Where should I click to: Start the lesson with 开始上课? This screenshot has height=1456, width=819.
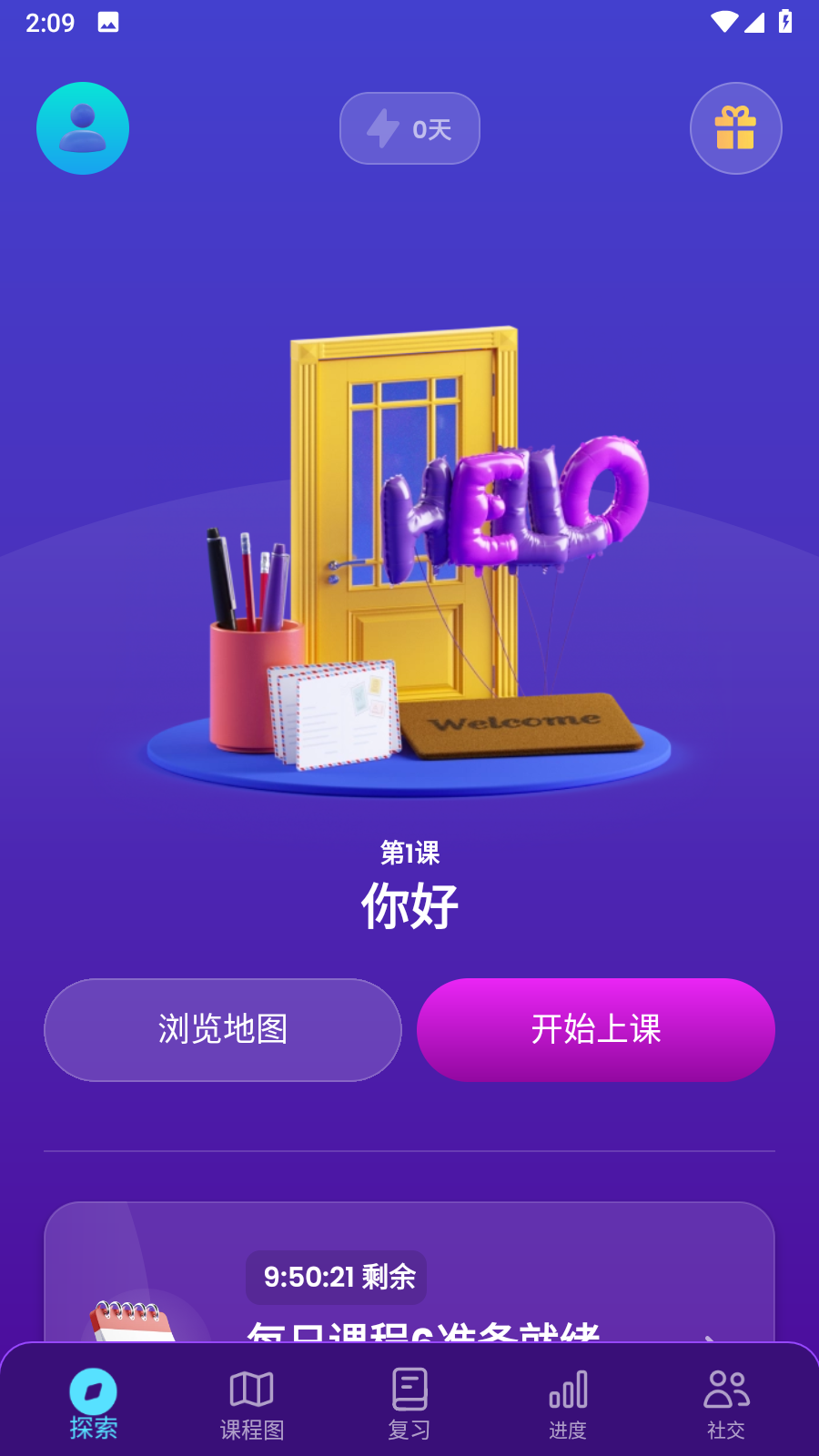[596, 1030]
